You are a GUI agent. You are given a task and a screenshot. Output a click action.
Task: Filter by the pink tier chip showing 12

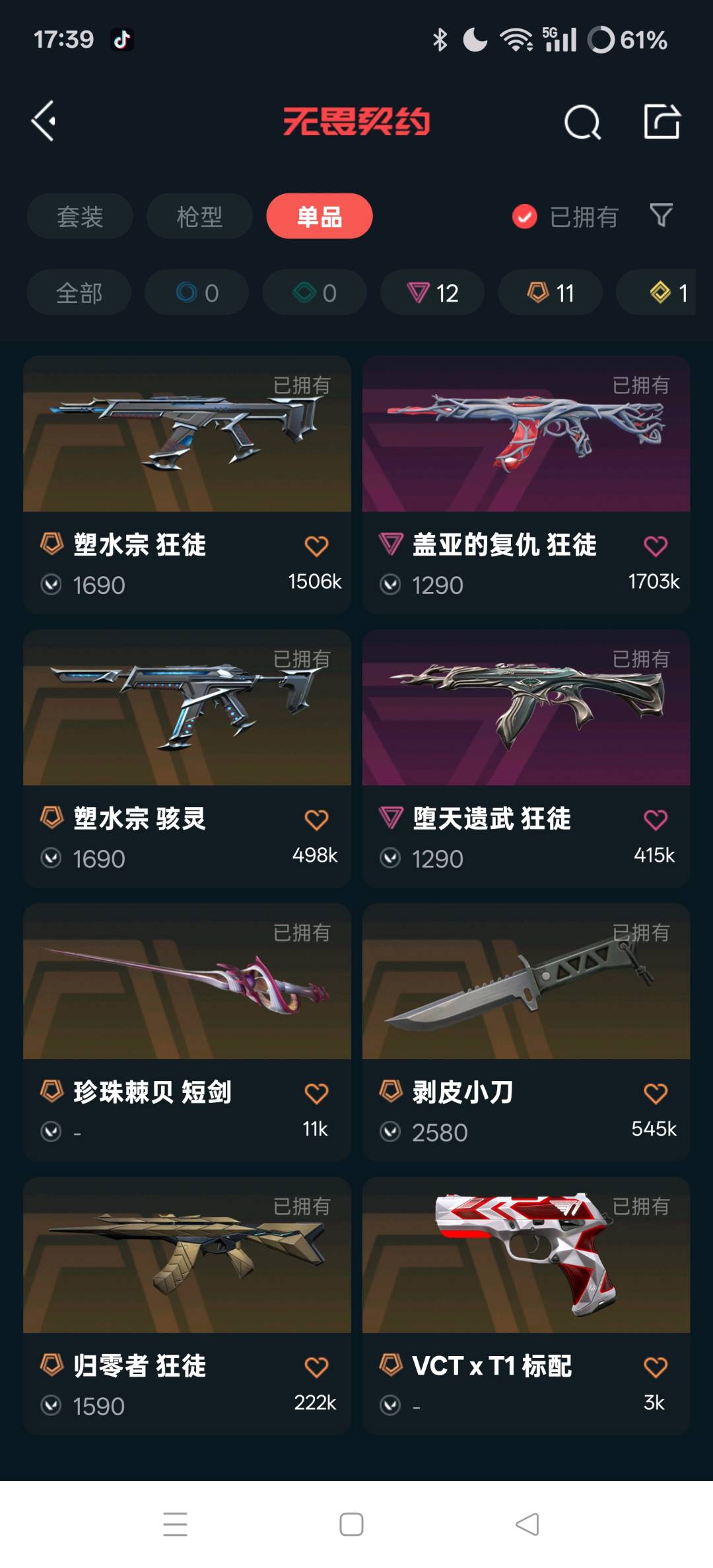click(x=432, y=293)
